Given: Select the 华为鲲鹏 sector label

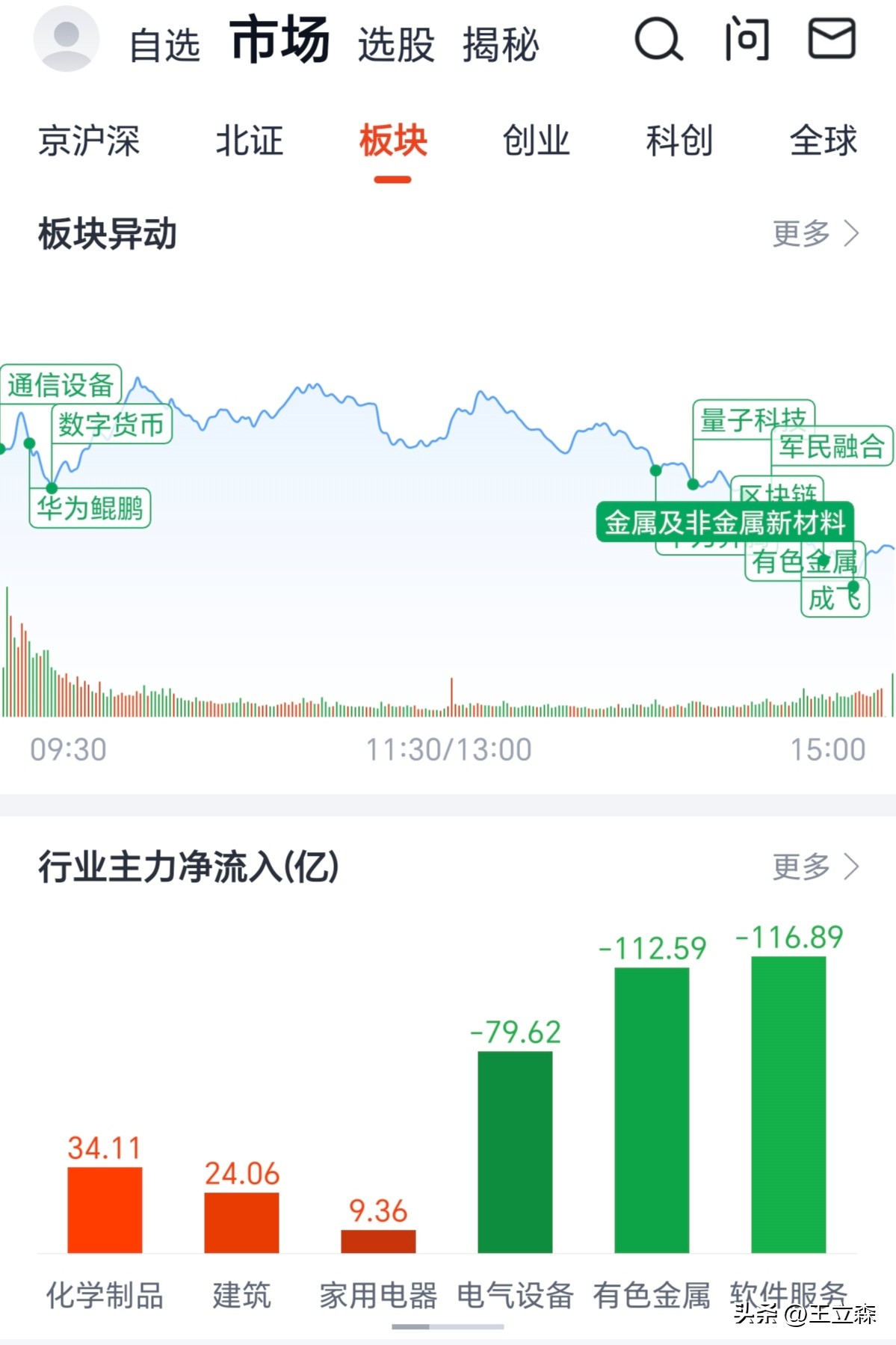Looking at the screenshot, I should 90,508.
